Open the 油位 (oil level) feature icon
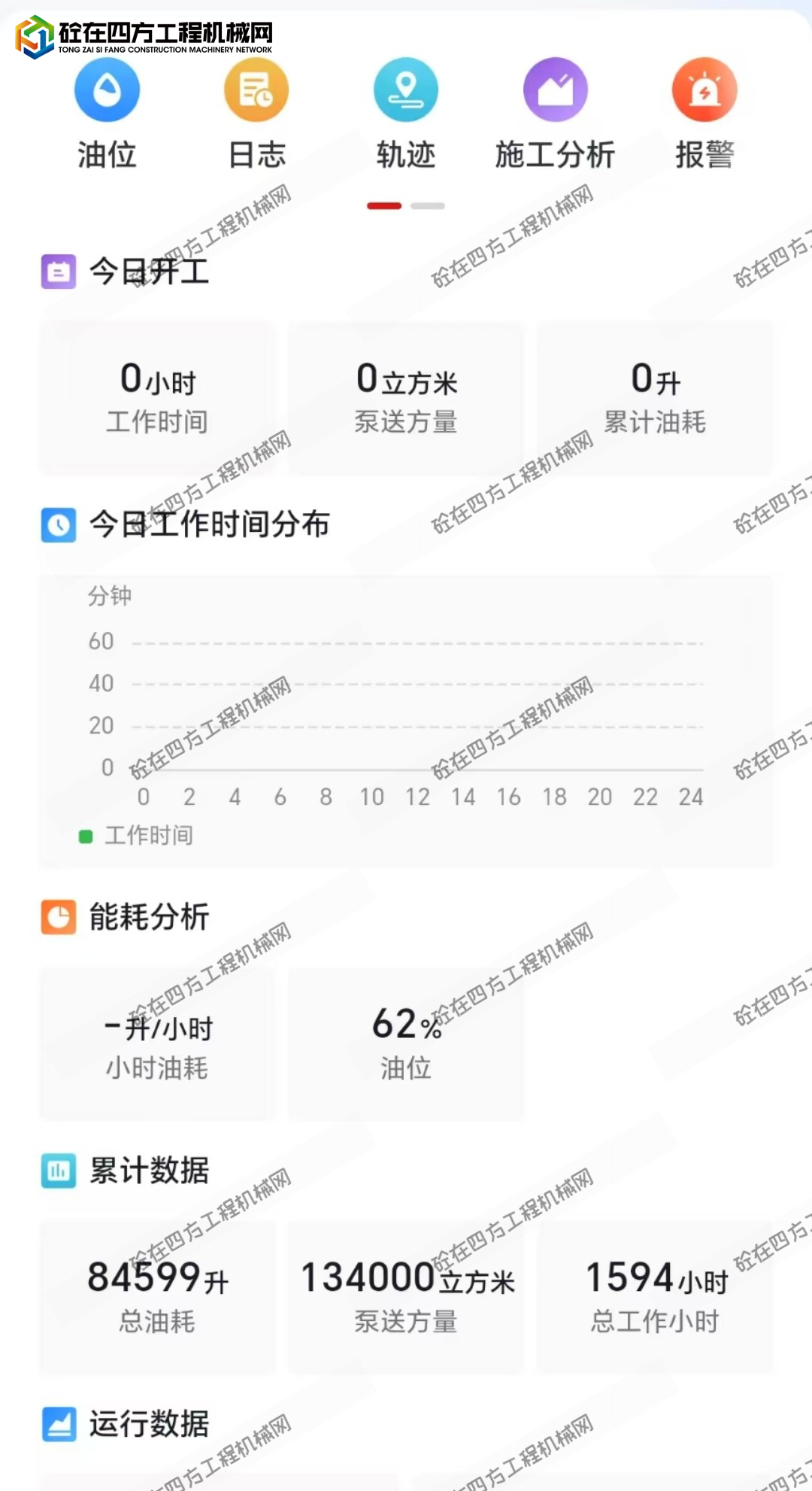This screenshot has width=812, height=1491. pyautogui.click(x=107, y=88)
